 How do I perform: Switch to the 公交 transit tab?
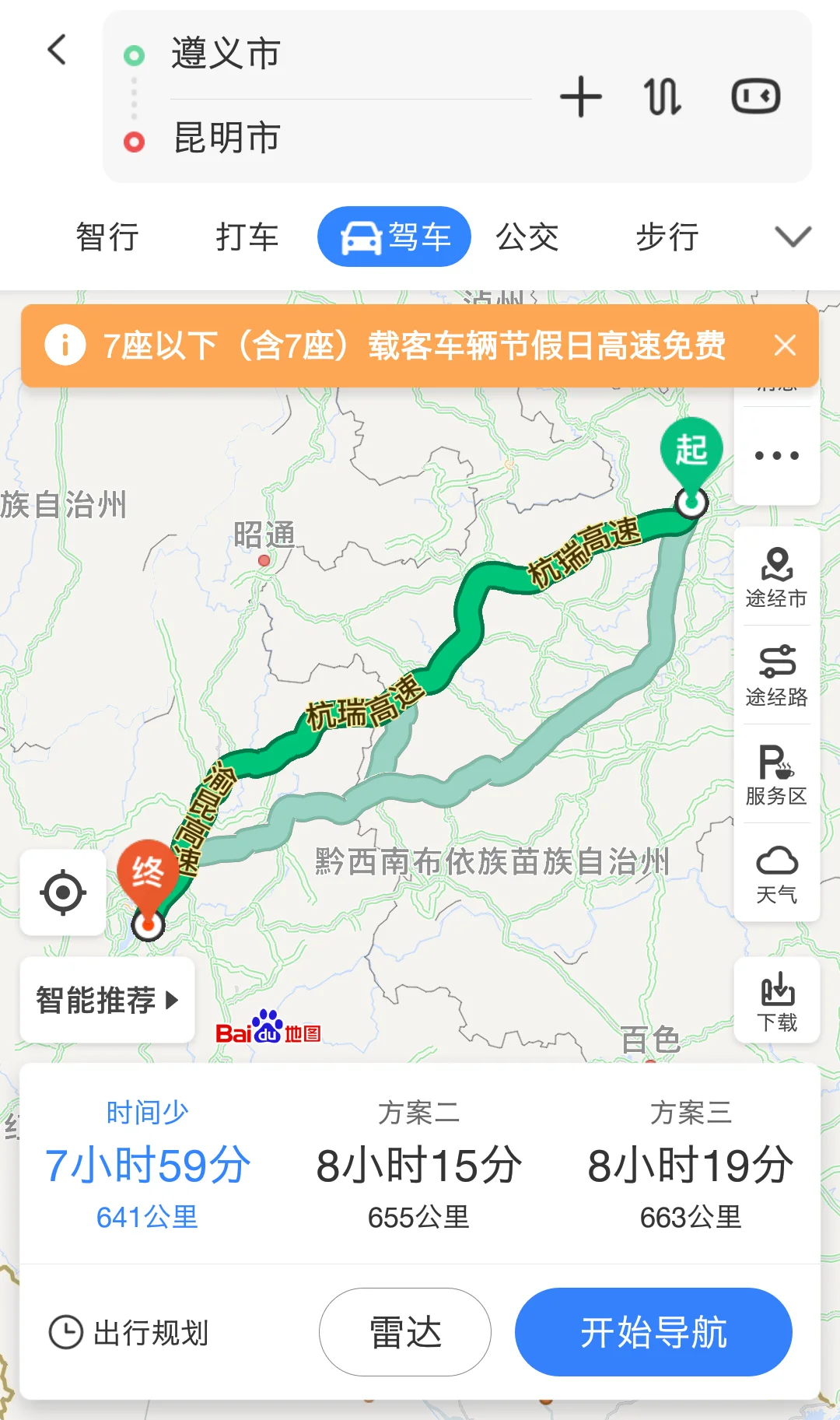528,237
